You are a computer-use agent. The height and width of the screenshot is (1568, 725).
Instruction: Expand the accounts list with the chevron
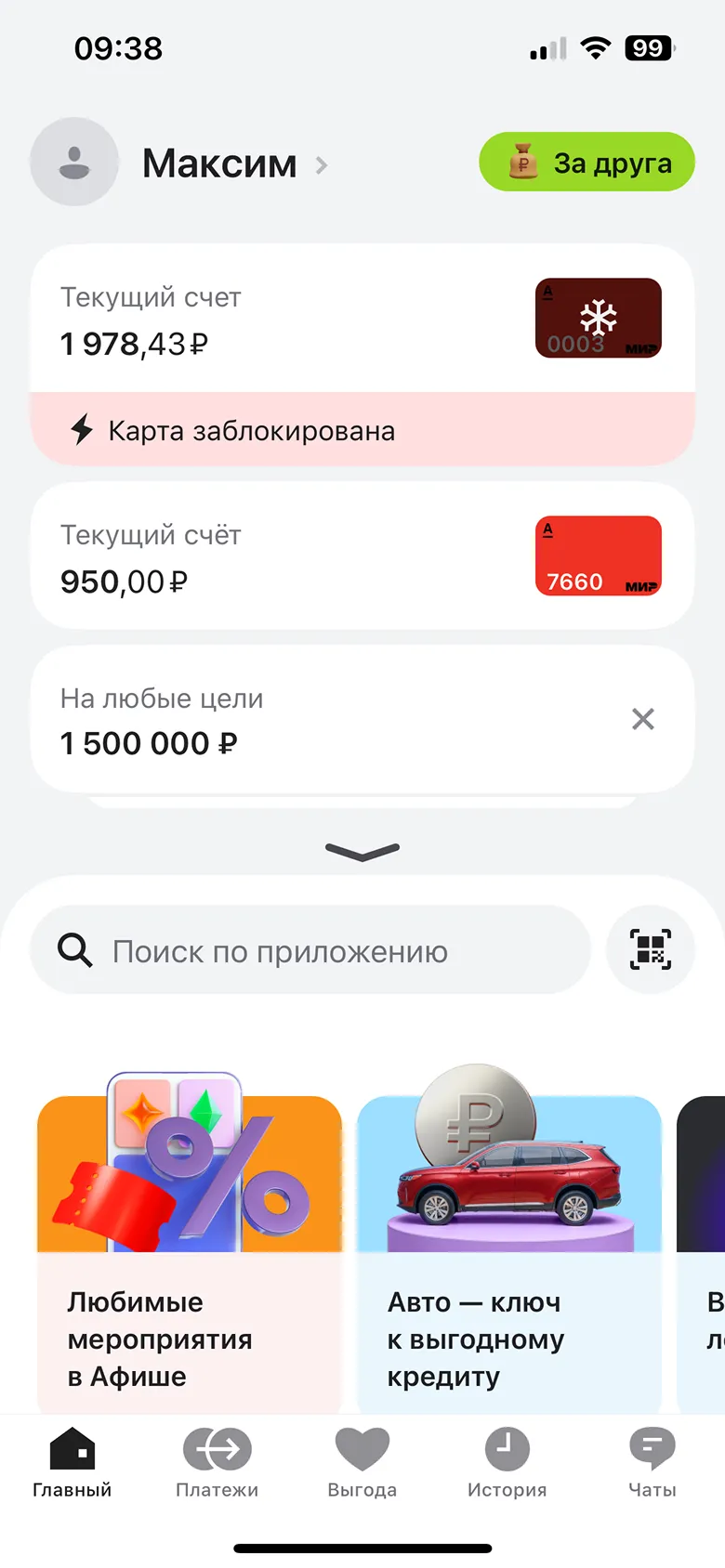click(x=362, y=851)
